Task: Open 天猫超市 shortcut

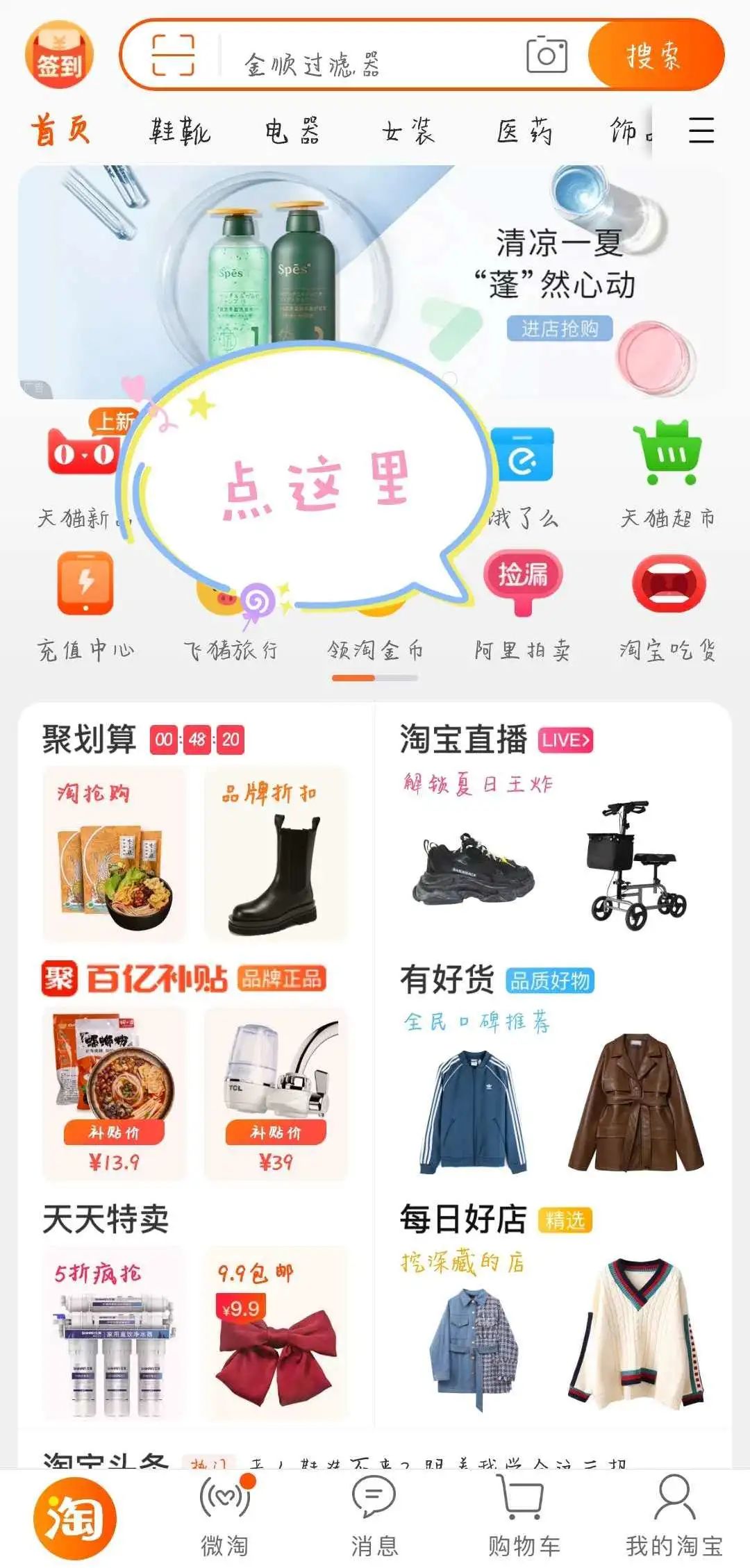Action: point(667,474)
